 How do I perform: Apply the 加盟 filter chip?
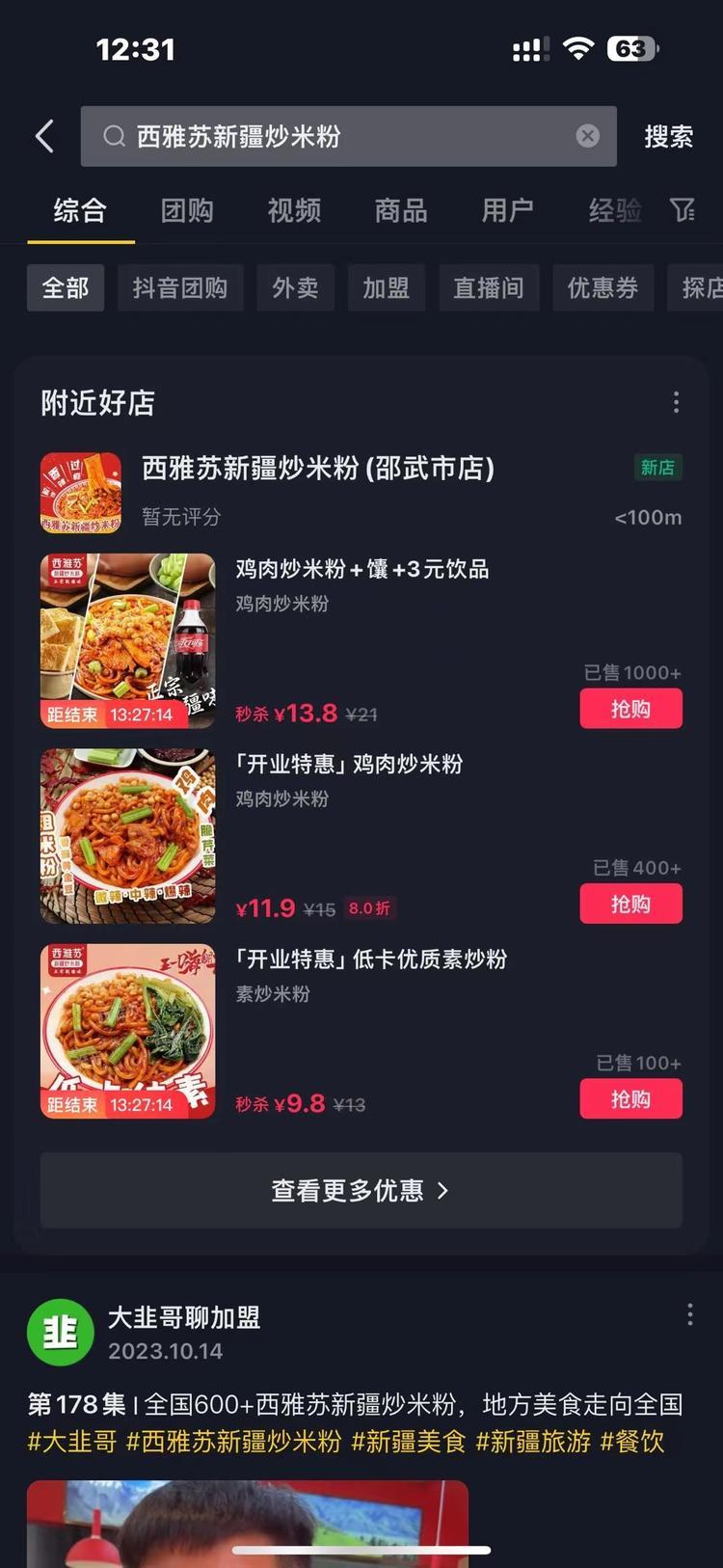(x=386, y=287)
